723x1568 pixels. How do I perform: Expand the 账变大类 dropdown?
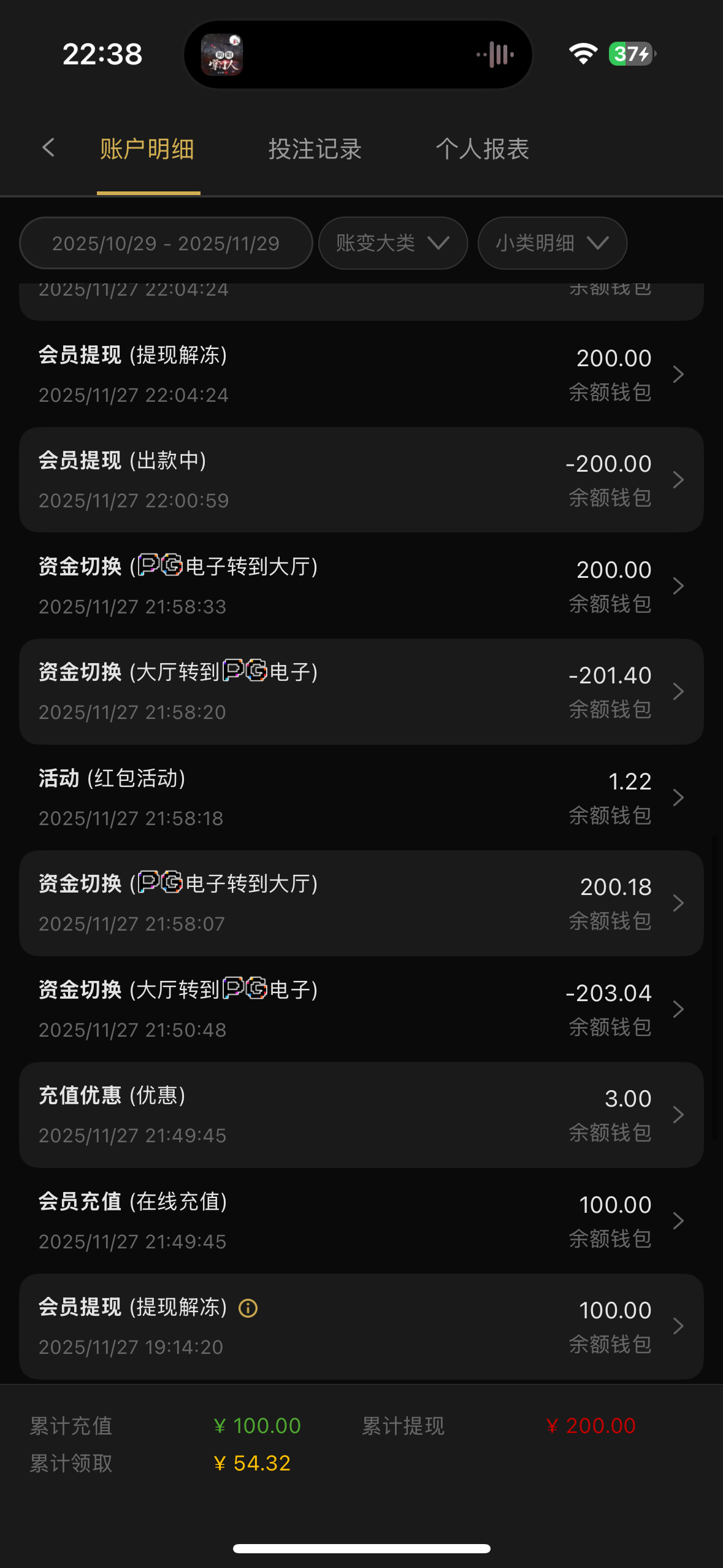tap(392, 244)
